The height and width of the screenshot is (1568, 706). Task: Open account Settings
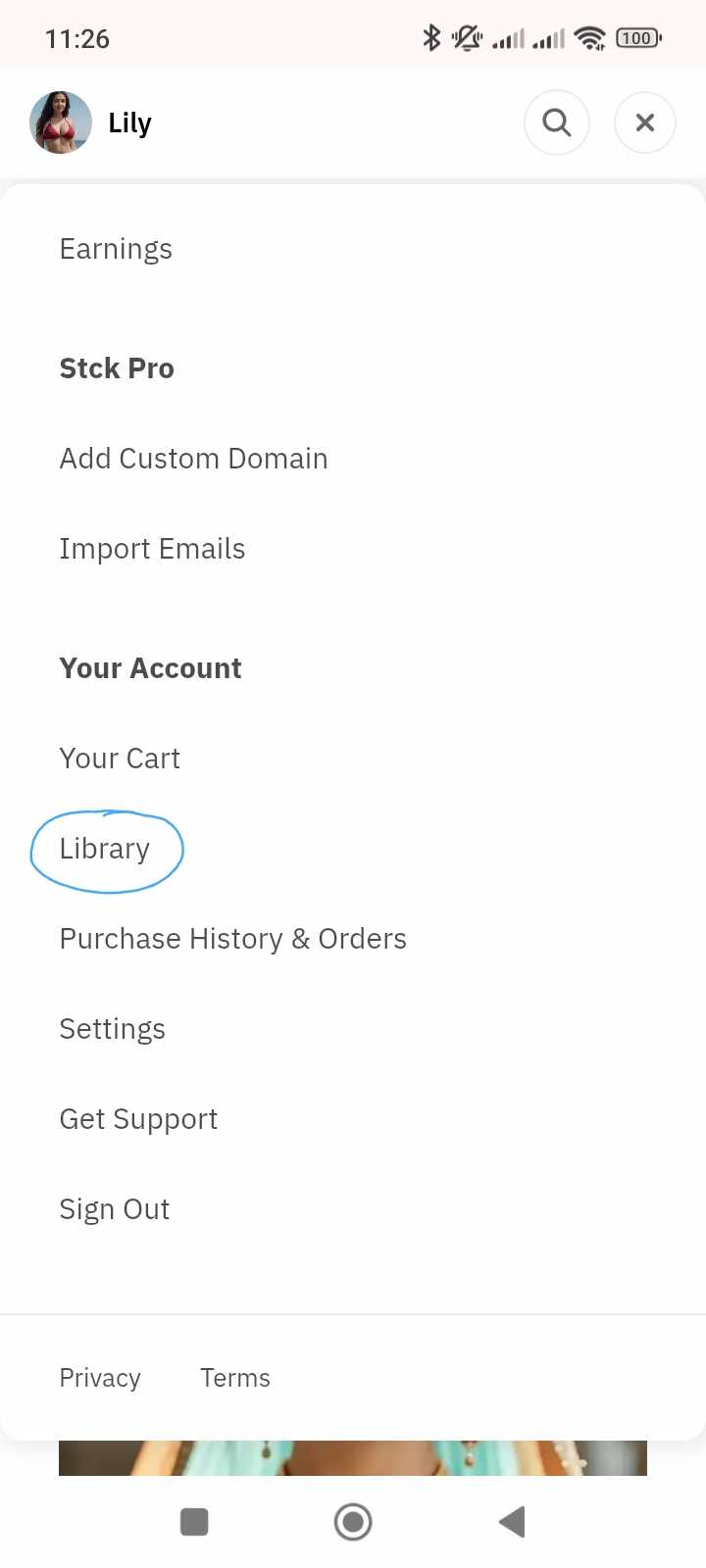112,1029
